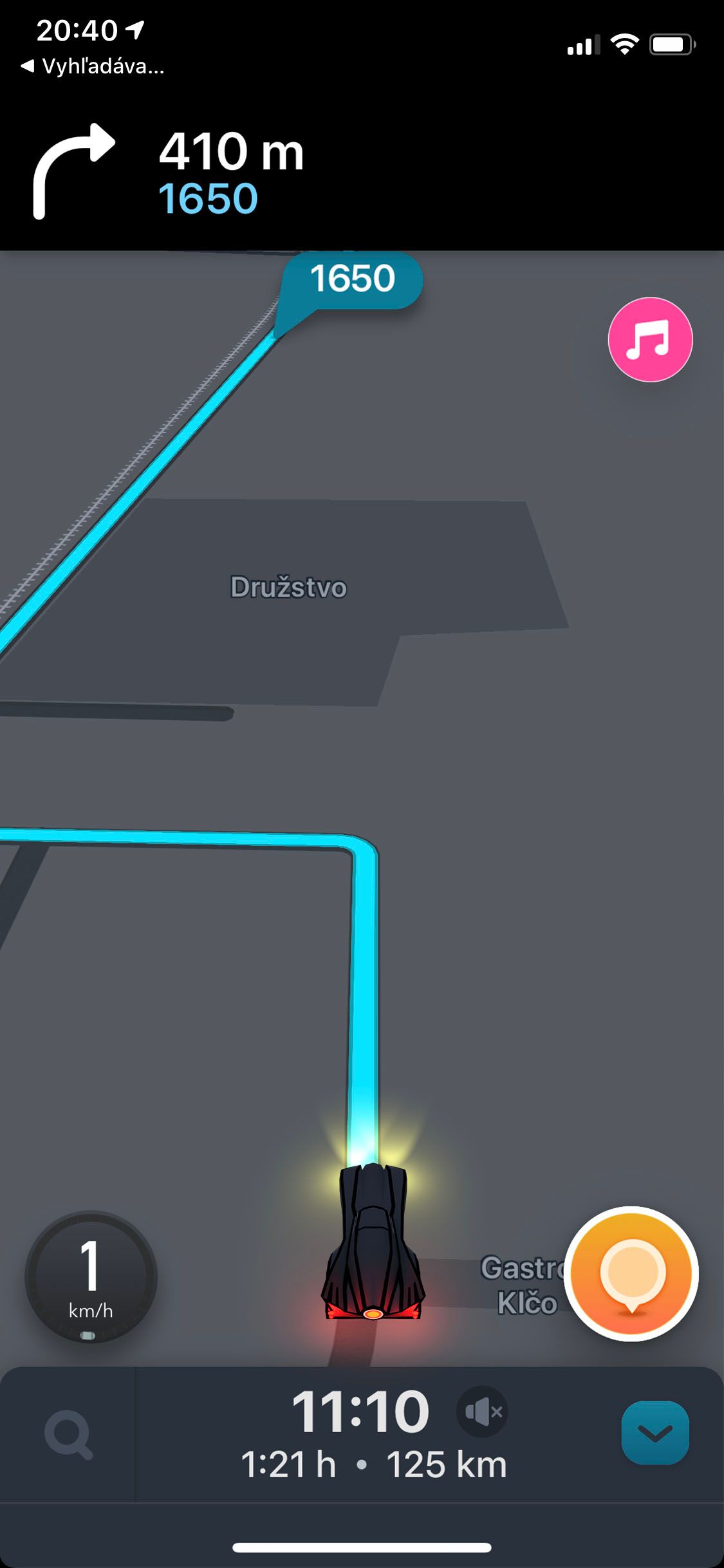Tap the orange report button
Viewport: 724px width, 1568px height.
tap(631, 1273)
